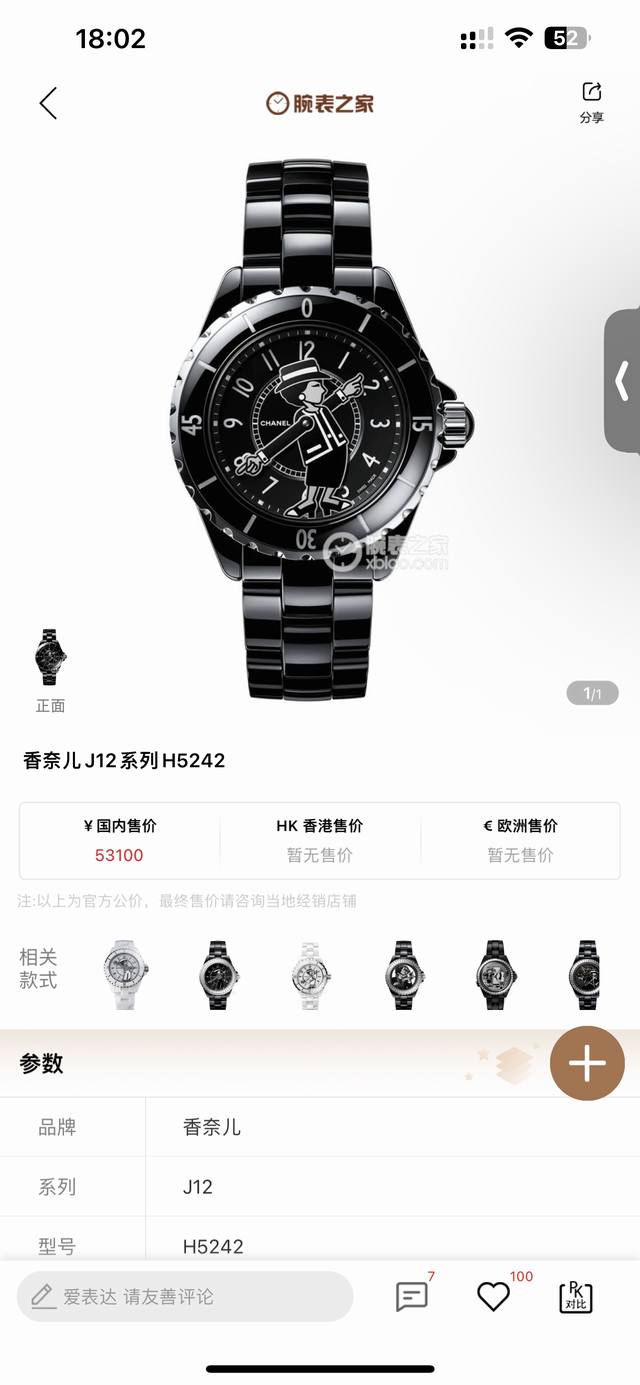Open the fourth related watch model
Screen dimensions: 640x1385
coord(402,973)
